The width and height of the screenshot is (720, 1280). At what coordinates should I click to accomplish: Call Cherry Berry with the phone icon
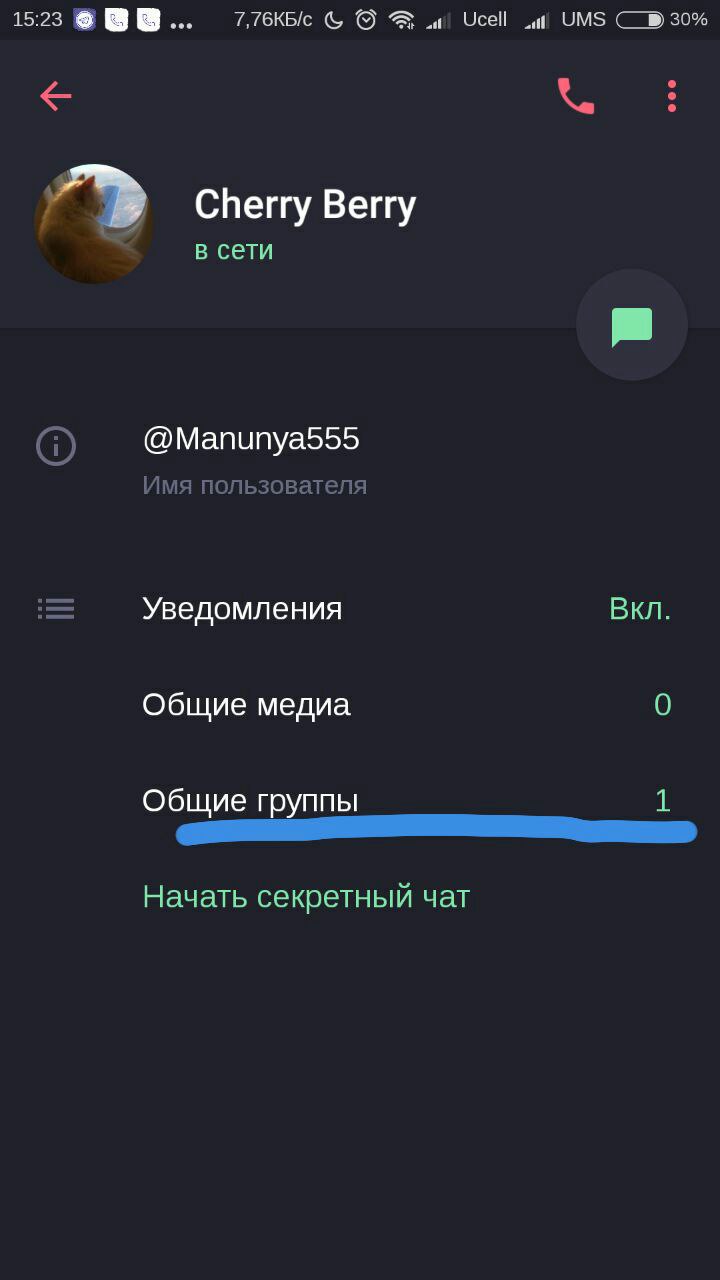[576, 96]
